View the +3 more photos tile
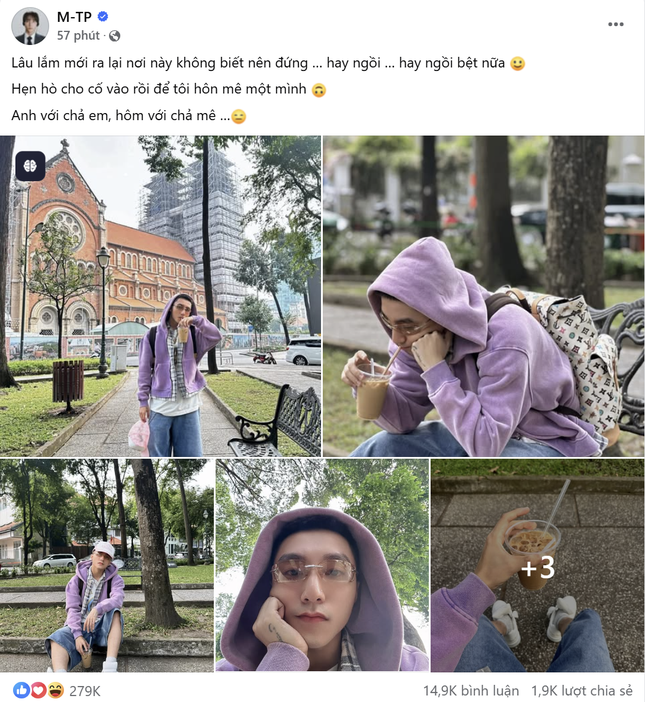Image resolution: width=645 pixels, height=702 pixels. (x=537, y=565)
